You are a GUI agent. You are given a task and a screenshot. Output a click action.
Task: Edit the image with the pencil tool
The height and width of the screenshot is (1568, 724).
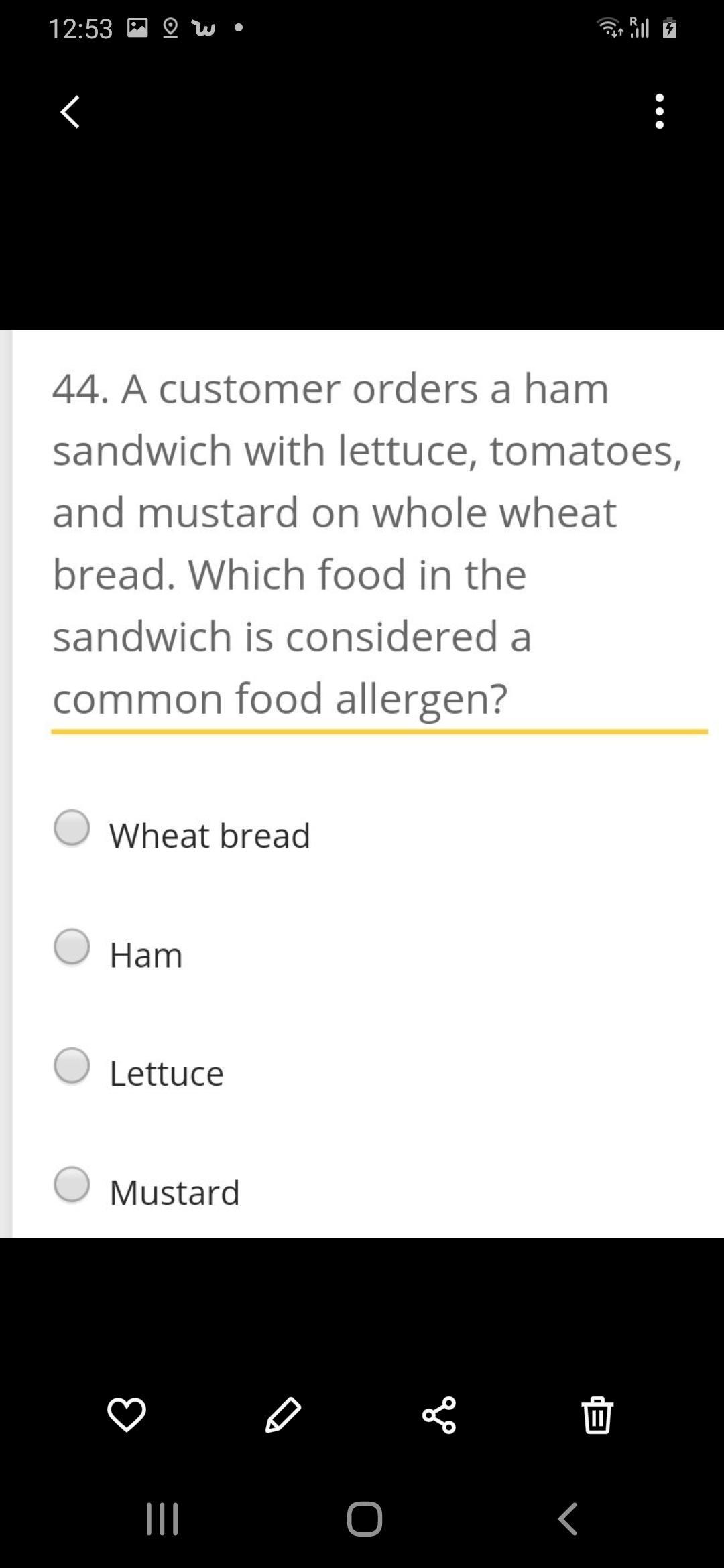click(x=283, y=1415)
